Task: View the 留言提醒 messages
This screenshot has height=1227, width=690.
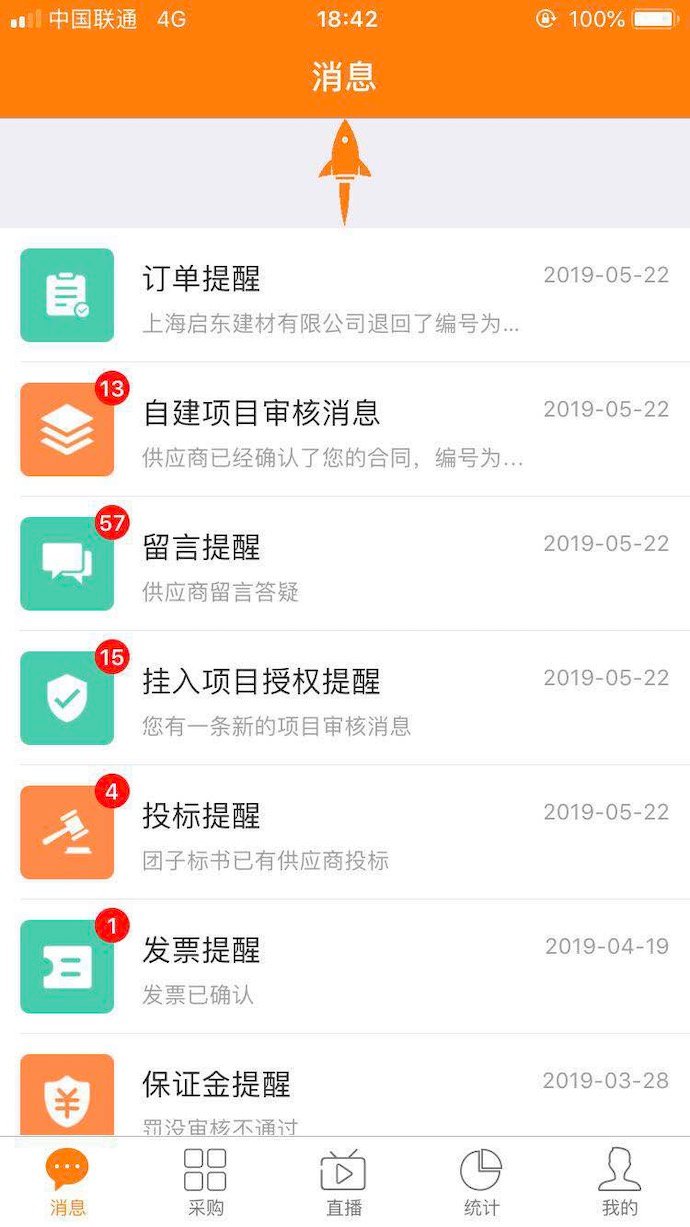Action: [345, 563]
